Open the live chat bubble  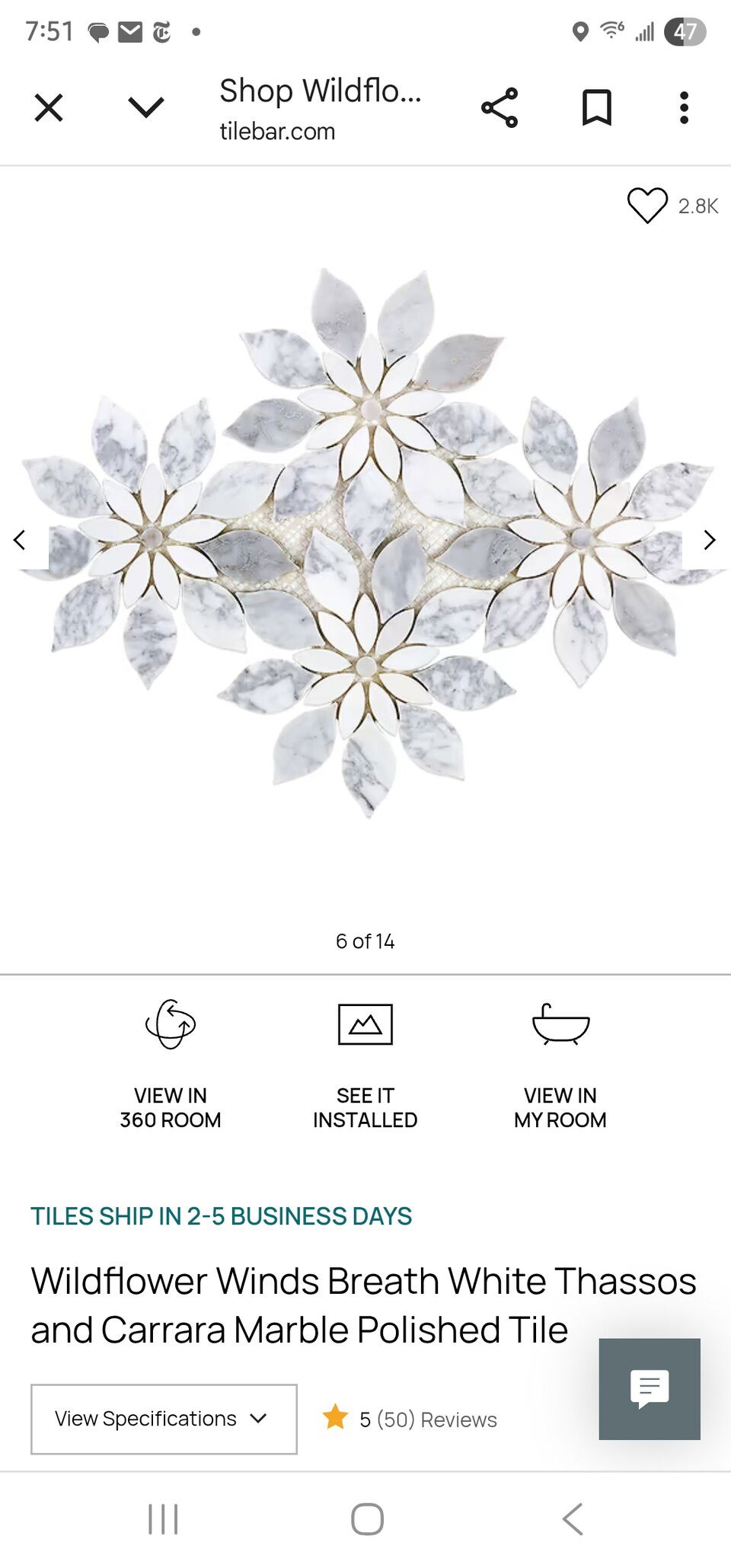click(650, 1389)
